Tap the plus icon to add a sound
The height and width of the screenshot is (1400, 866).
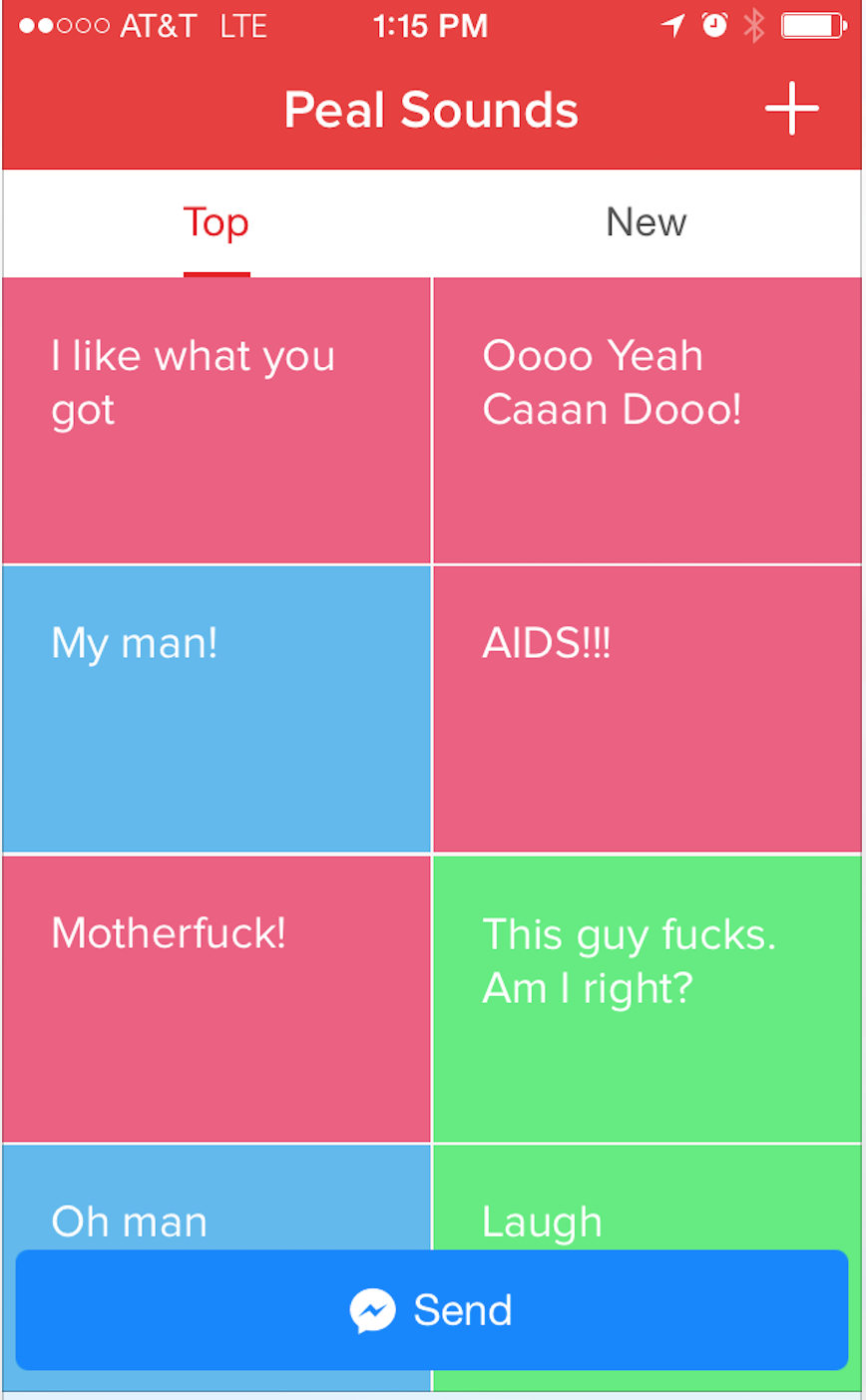[792, 109]
